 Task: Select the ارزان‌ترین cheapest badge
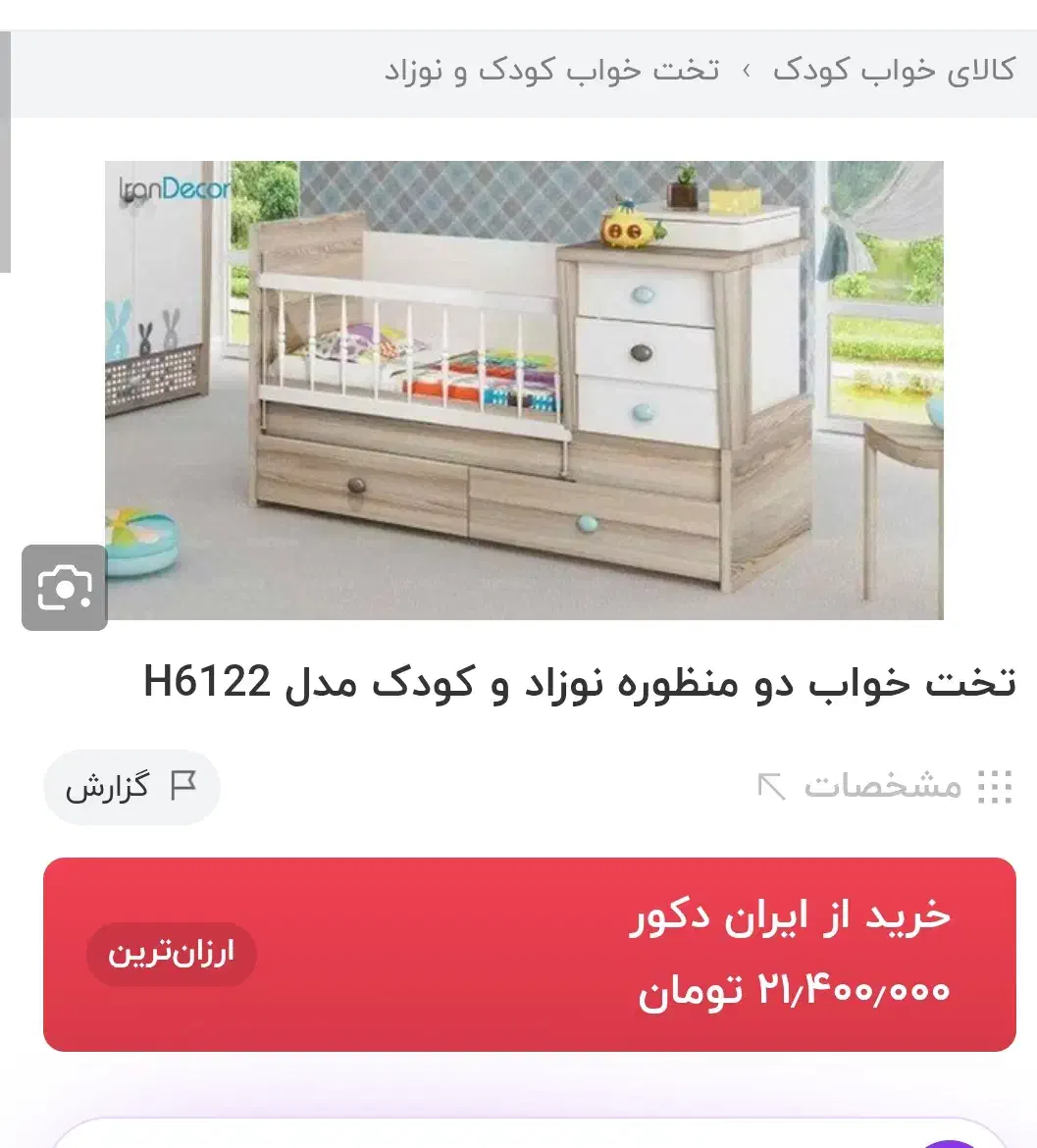(x=171, y=953)
